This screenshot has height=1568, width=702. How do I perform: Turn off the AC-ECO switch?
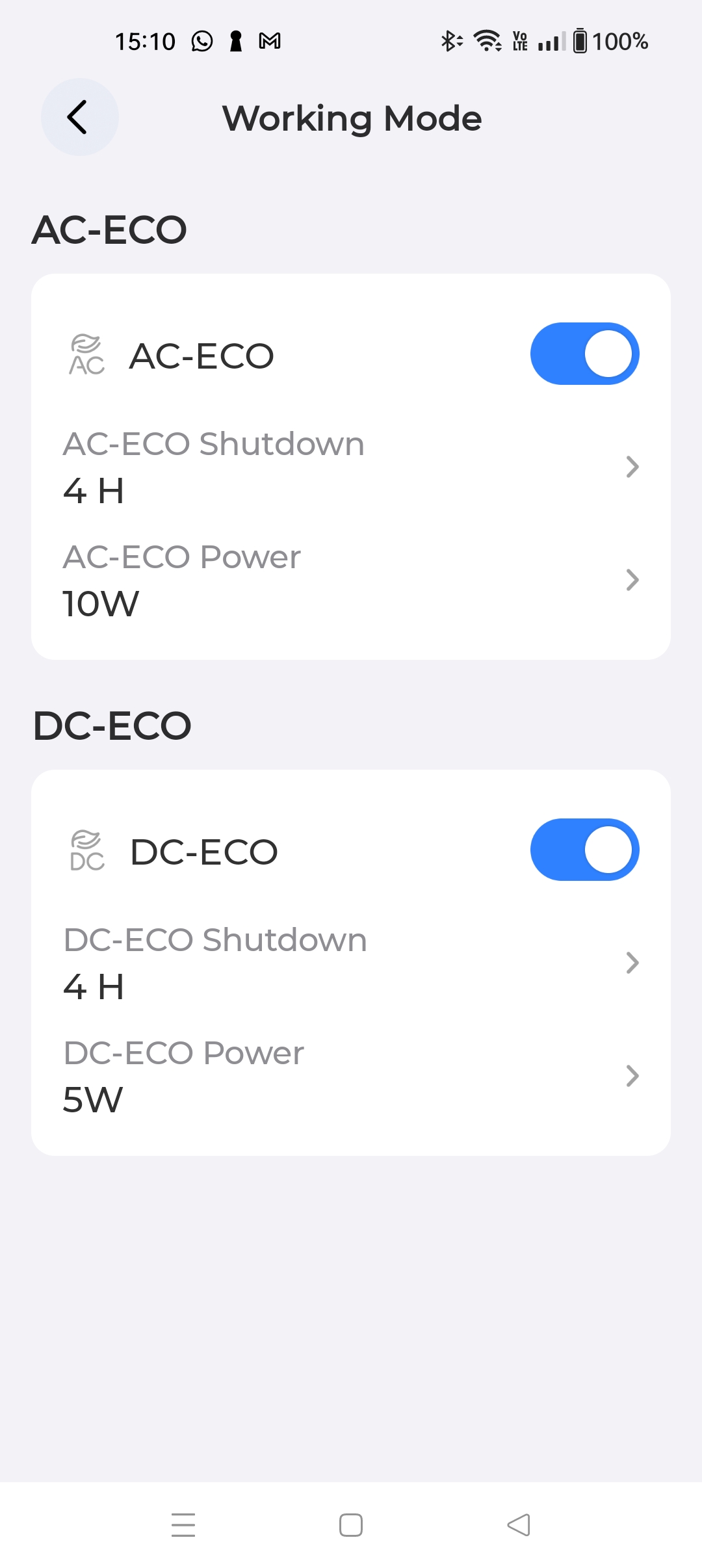tap(584, 354)
